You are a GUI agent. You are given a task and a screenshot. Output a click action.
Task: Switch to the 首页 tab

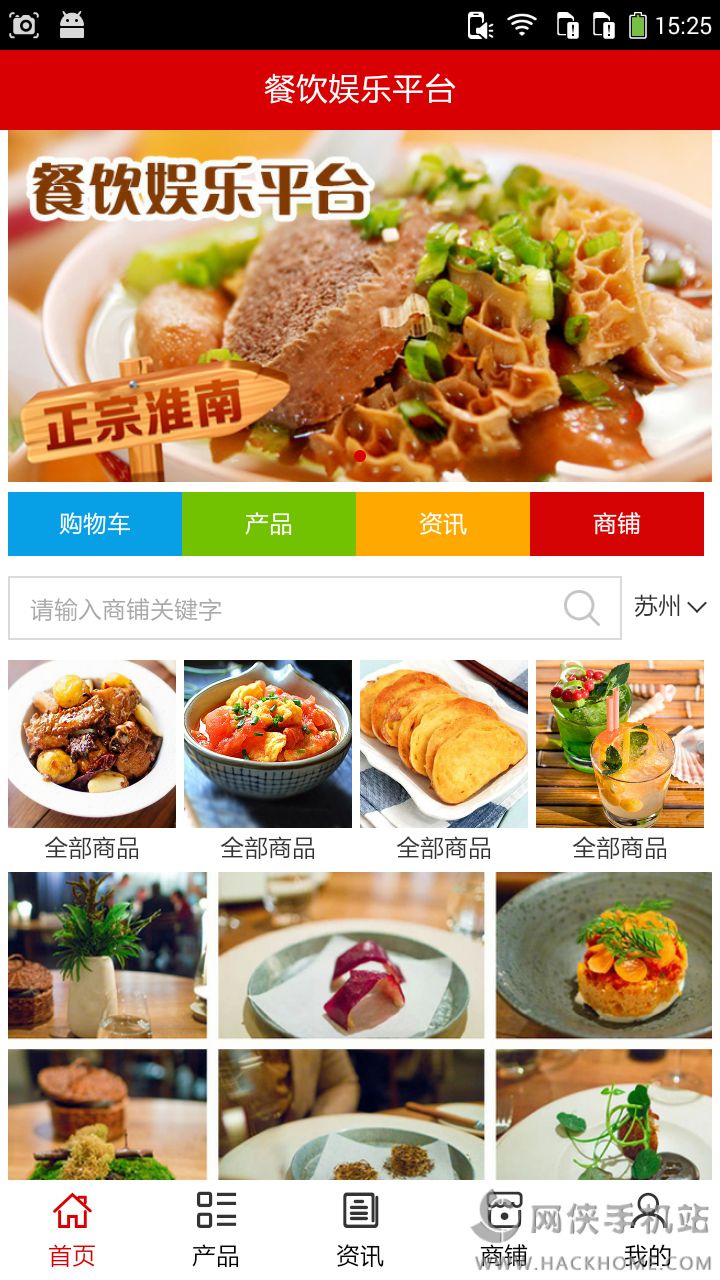pos(72,1229)
